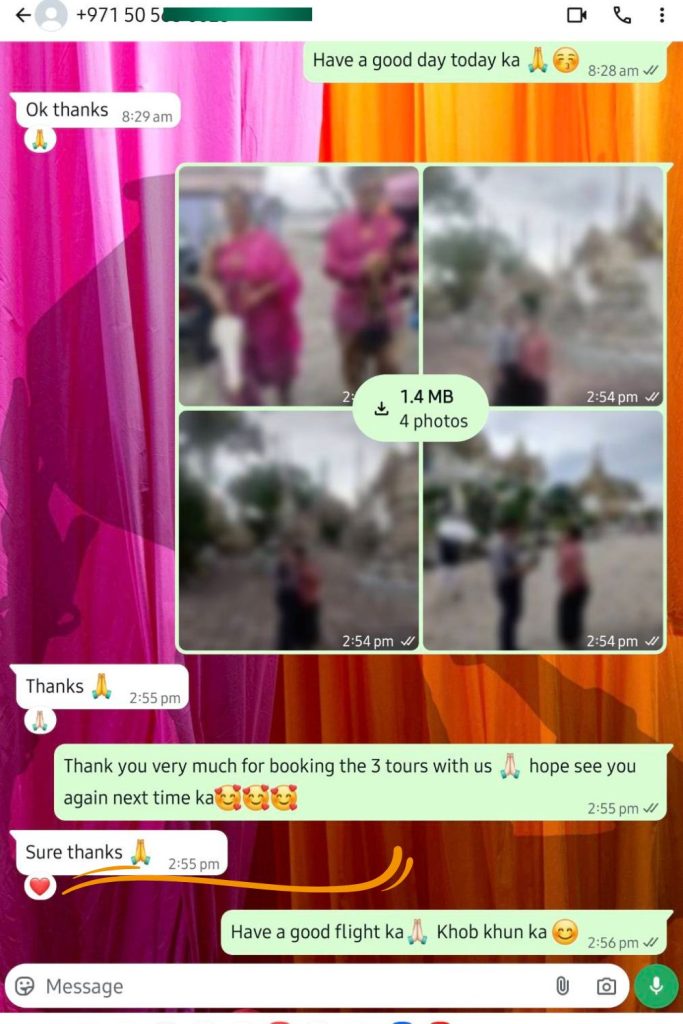Tap the microphone to record a voice message

tap(656, 986)
